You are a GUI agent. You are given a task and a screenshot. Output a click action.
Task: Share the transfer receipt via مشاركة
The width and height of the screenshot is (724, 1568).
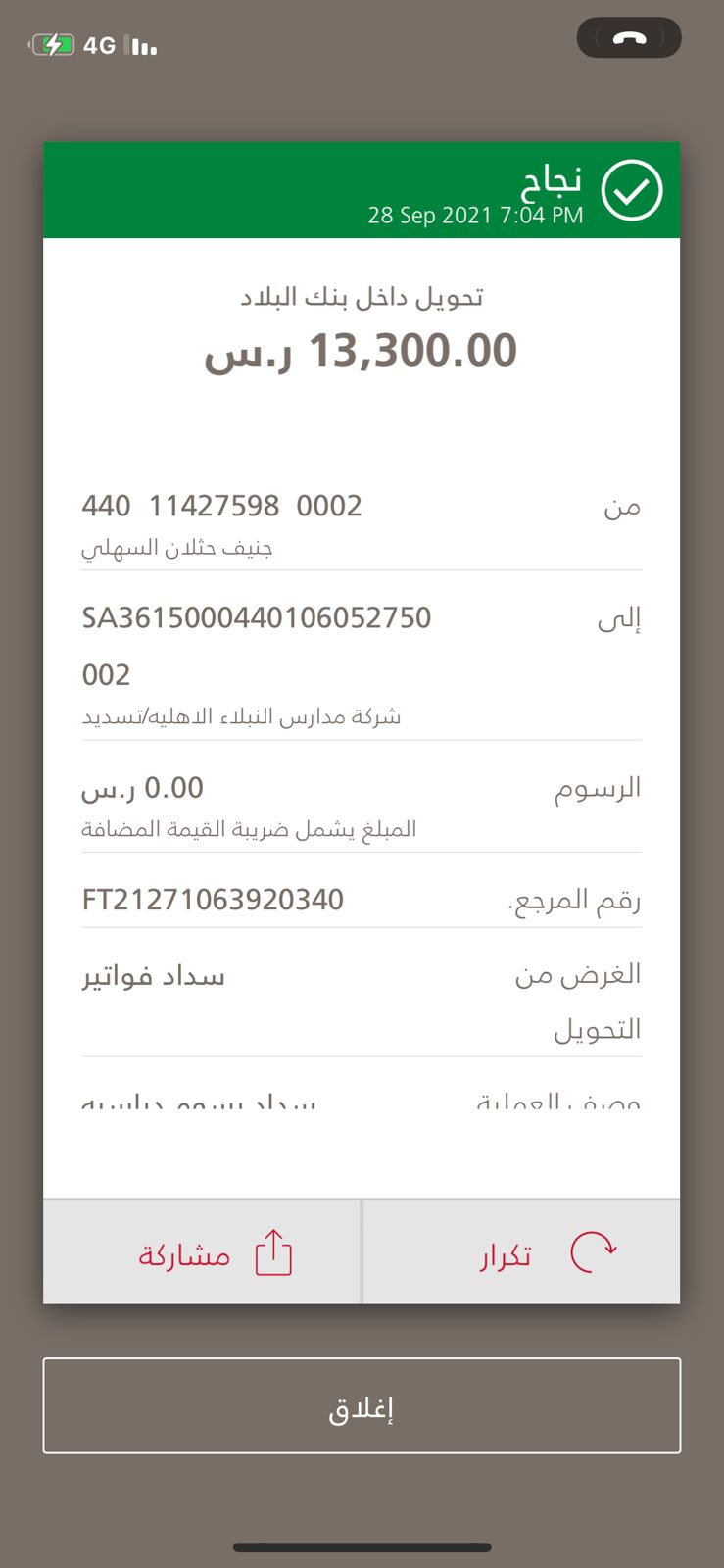tap(202, 1251)
